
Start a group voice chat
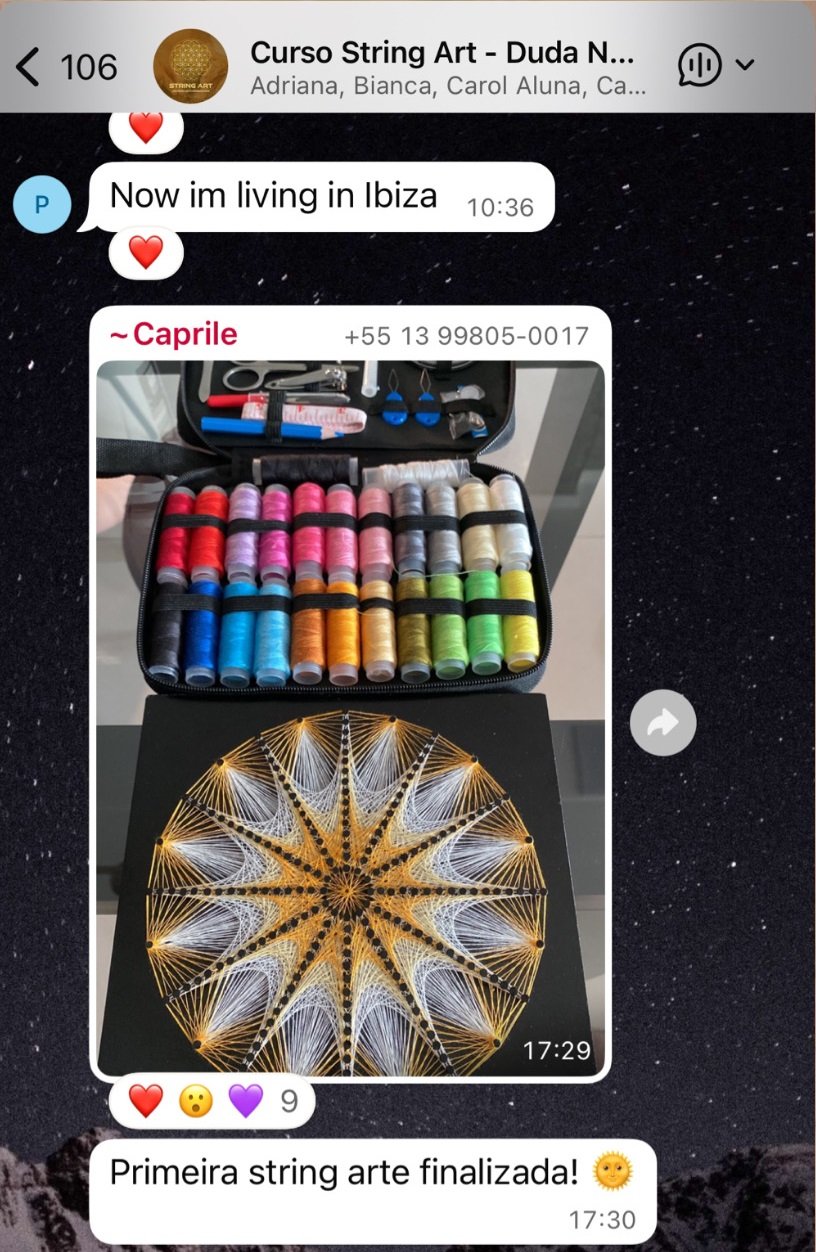point(701,66)
